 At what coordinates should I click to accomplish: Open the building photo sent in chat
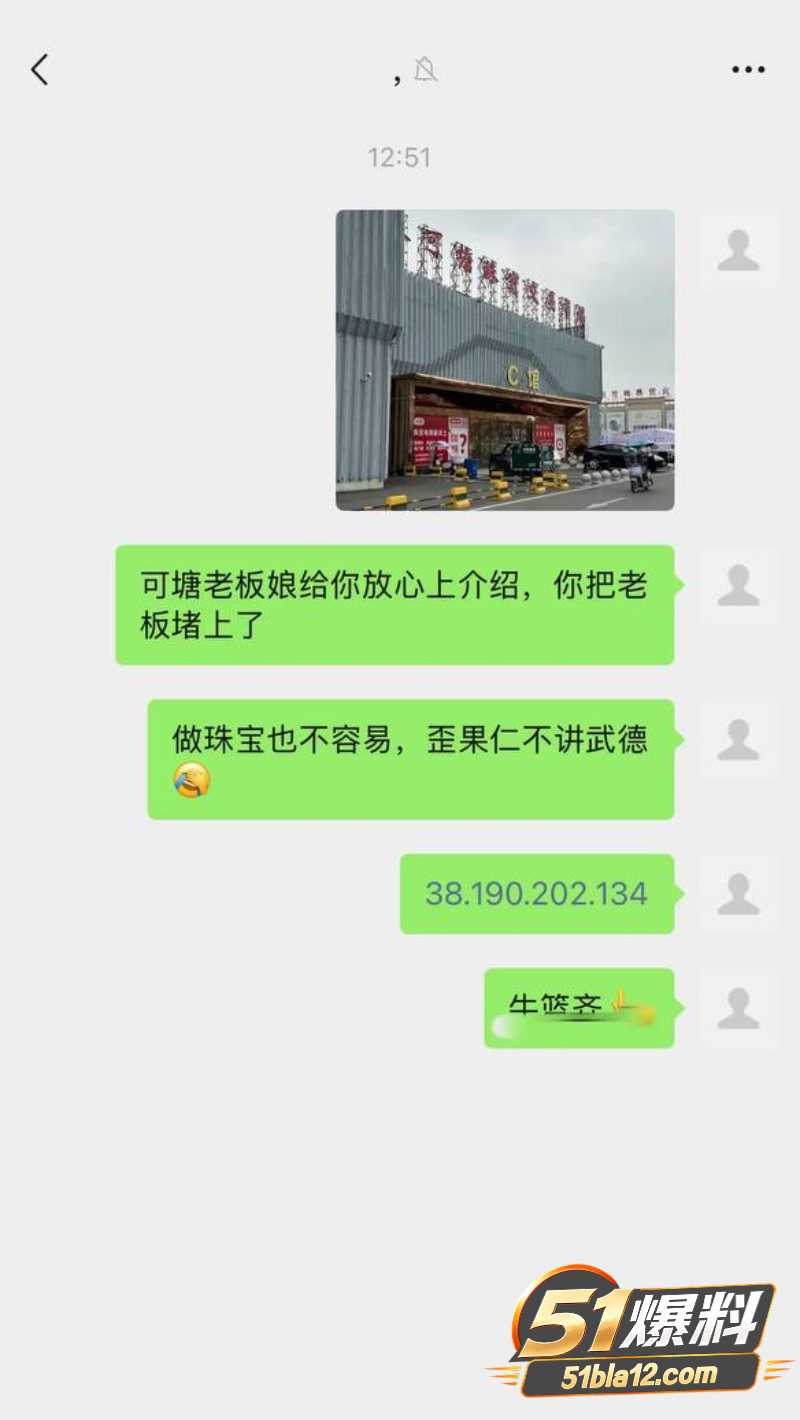[x=505, y=360]
